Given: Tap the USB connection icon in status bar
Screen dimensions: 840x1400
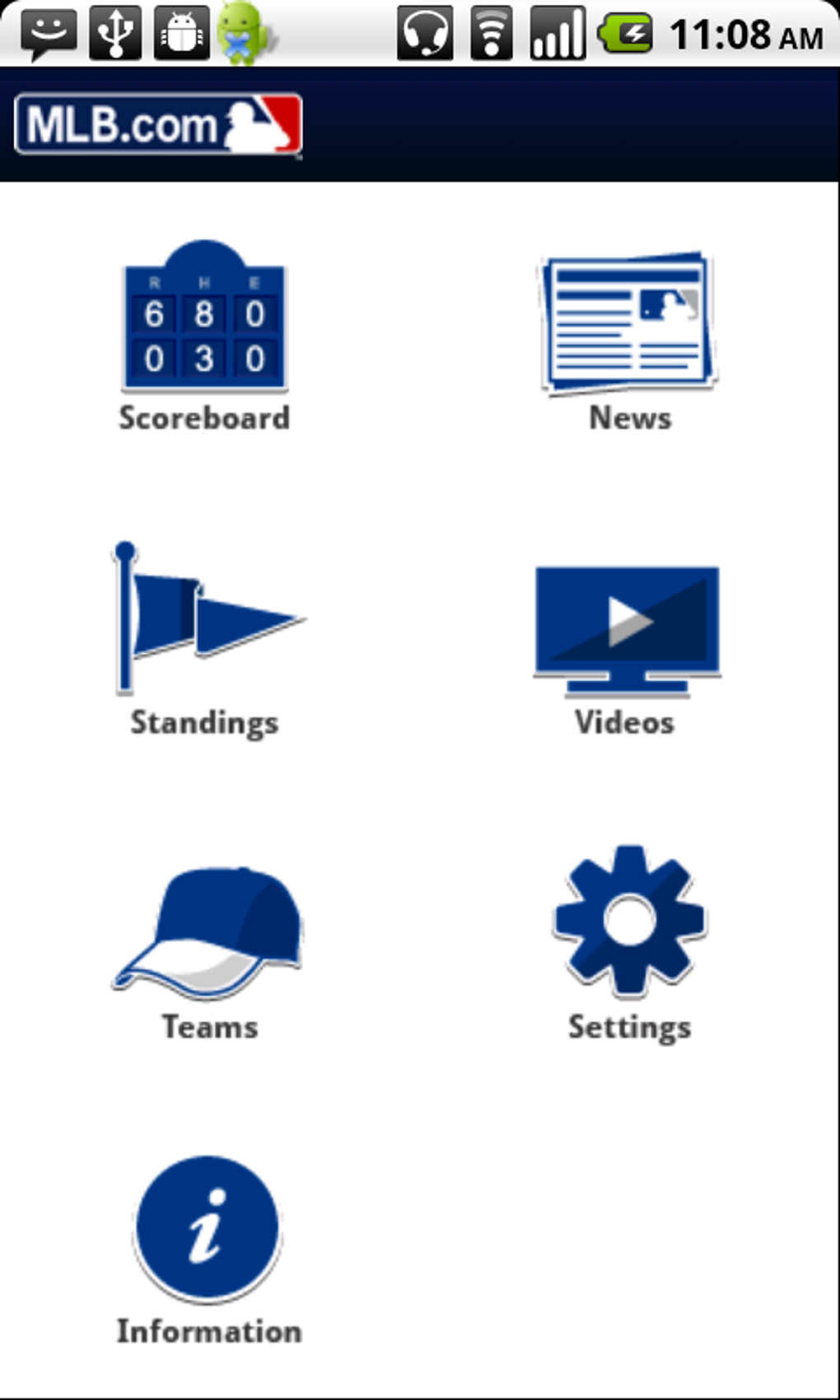Looking at the screenshot, I should (x=115, y=31).
